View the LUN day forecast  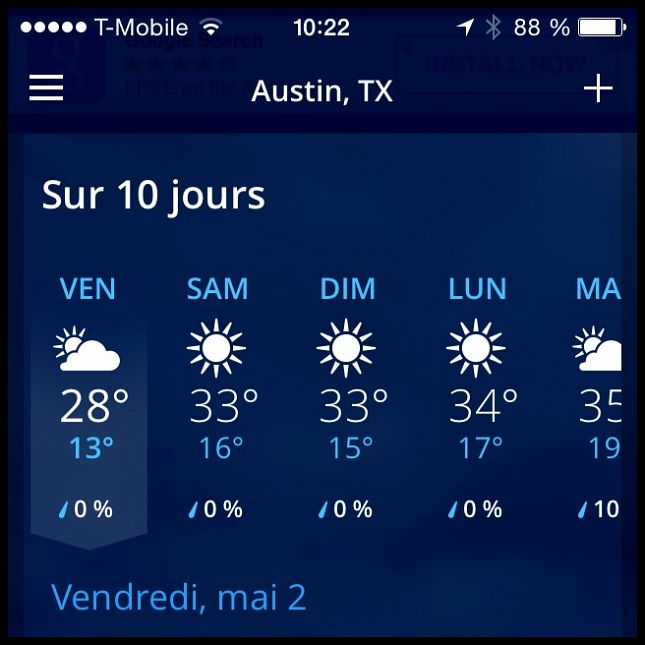tap(477, 400)
